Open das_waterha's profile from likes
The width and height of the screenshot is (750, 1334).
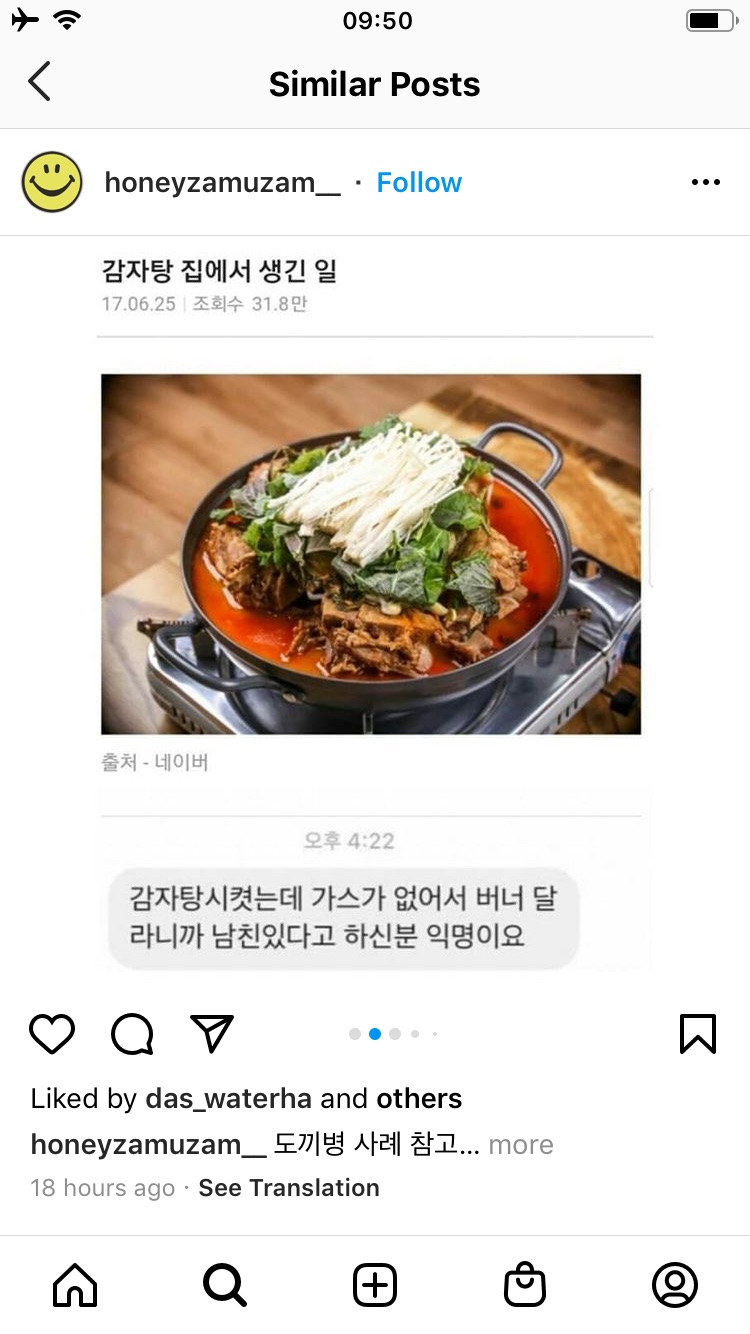pyautogui.click(x=229, y=1098)
